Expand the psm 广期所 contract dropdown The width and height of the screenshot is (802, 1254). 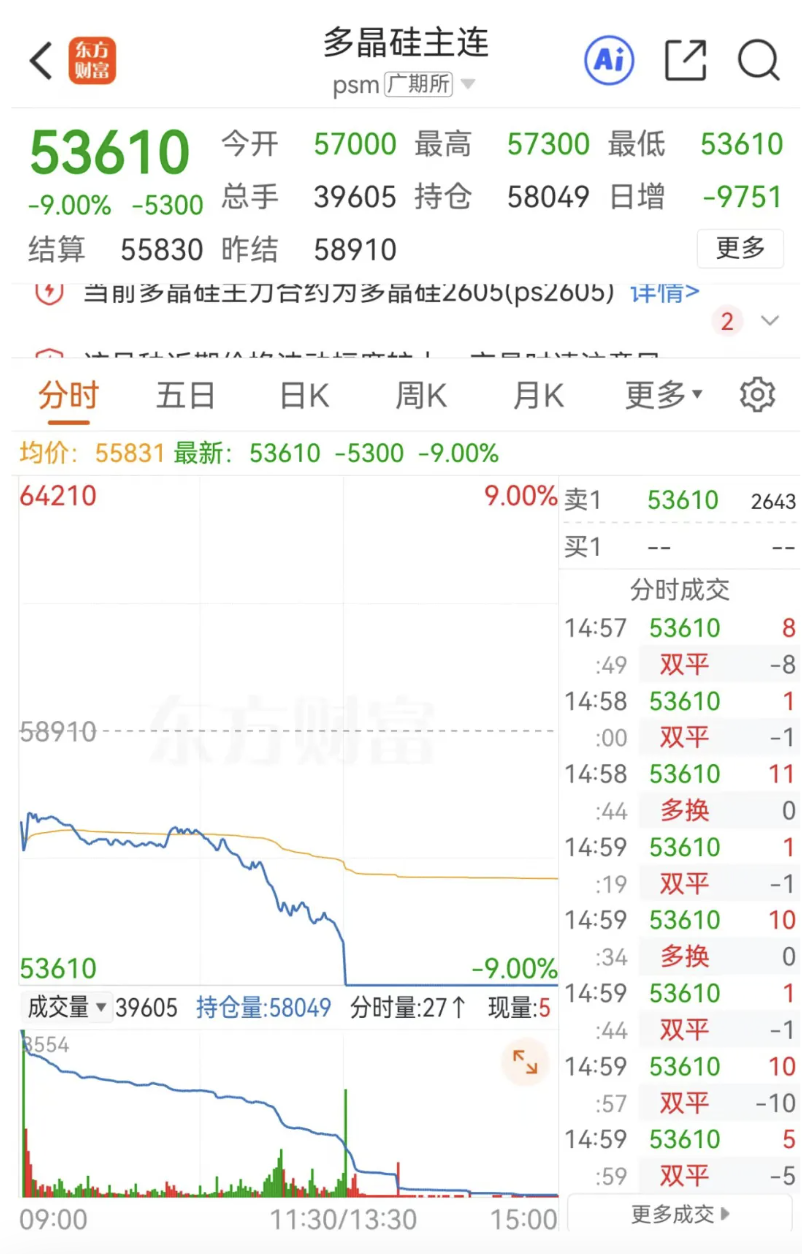pos(467,85)
